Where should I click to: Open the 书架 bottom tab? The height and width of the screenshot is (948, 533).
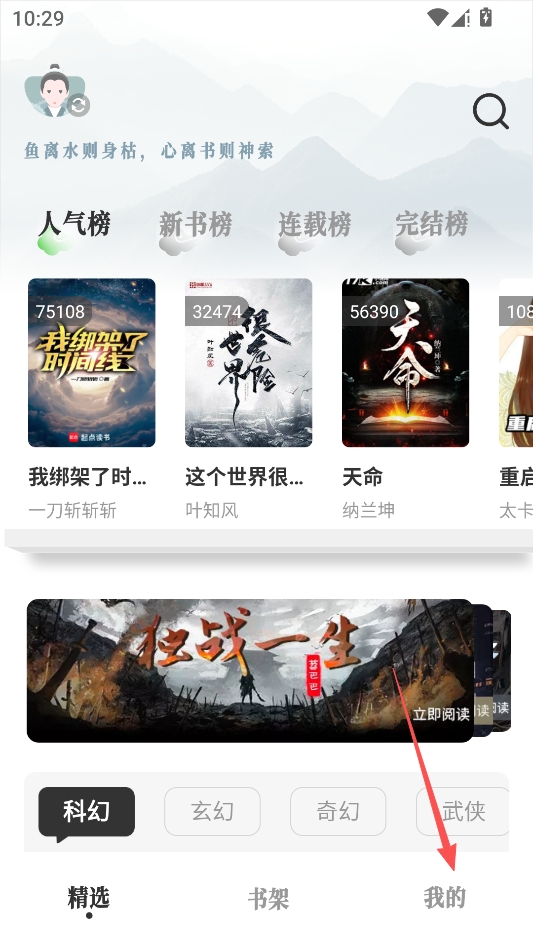pos(268,899)
